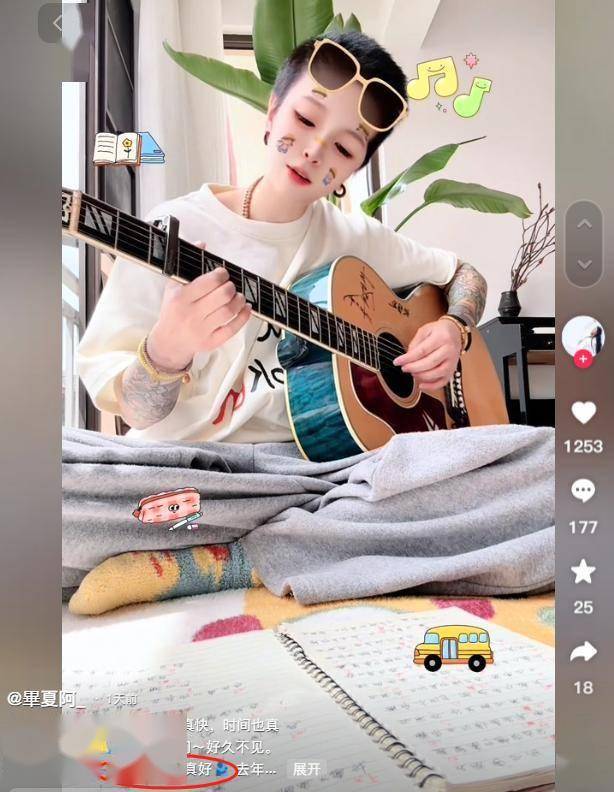
Task: Like this video with the heart
Action: pos(583,413)
